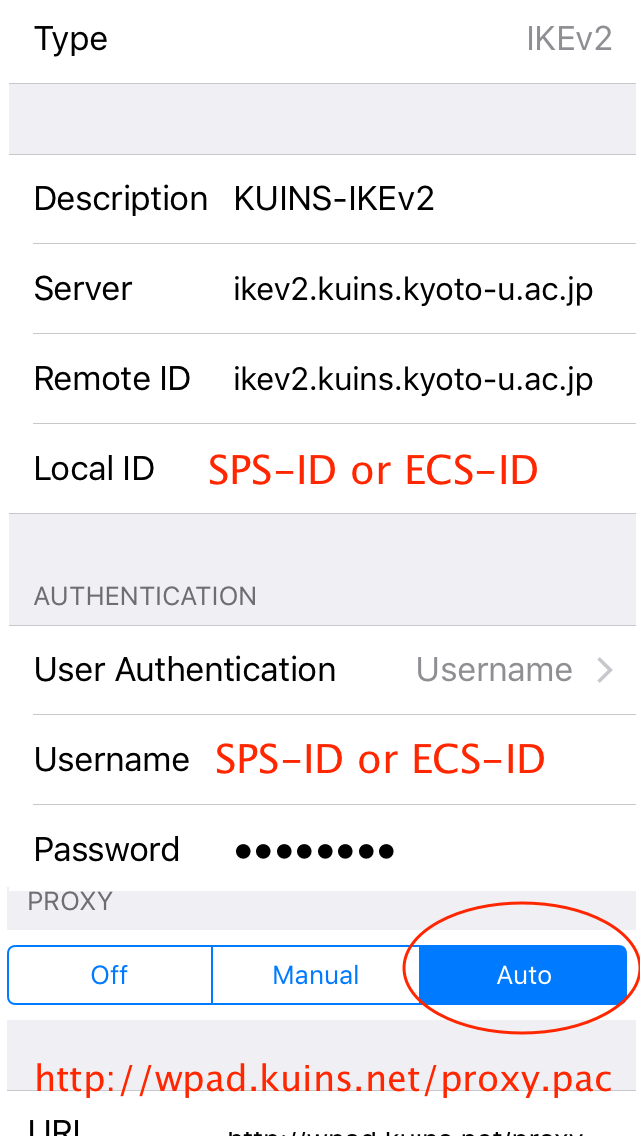The height and width of the screenshot is (1136, 640).
Task: Choose the Auto proxy segment
Action: [523, 975]
